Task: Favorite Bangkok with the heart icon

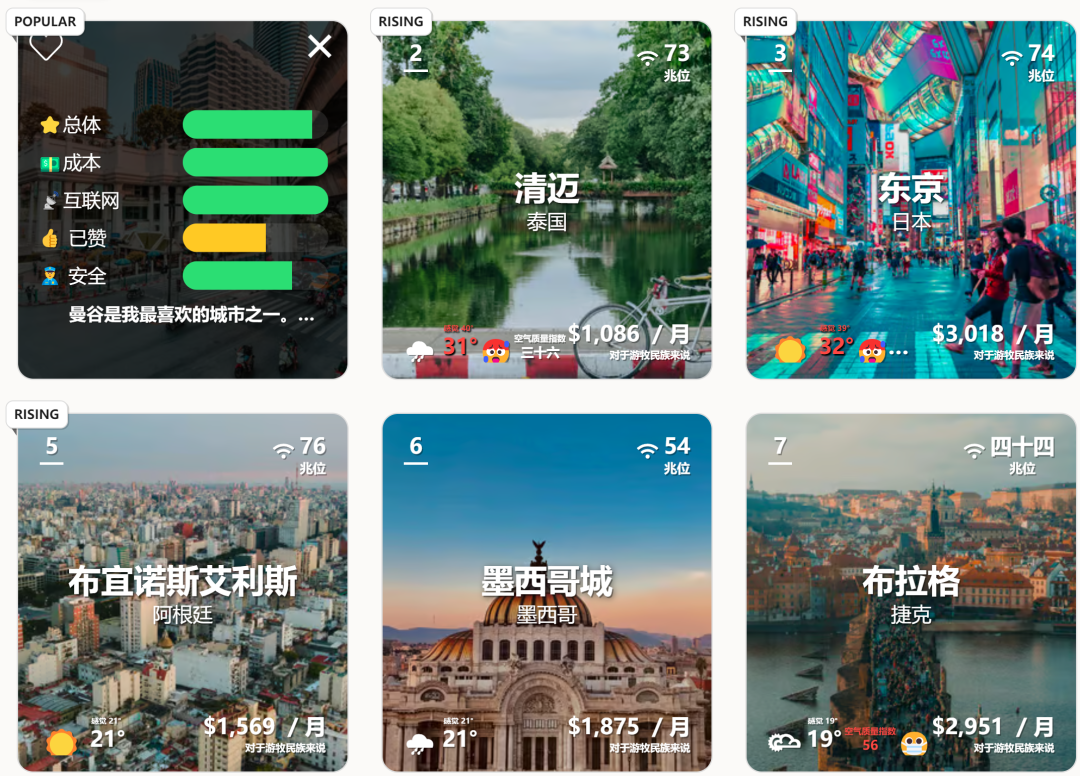Action: pos(46,45)
